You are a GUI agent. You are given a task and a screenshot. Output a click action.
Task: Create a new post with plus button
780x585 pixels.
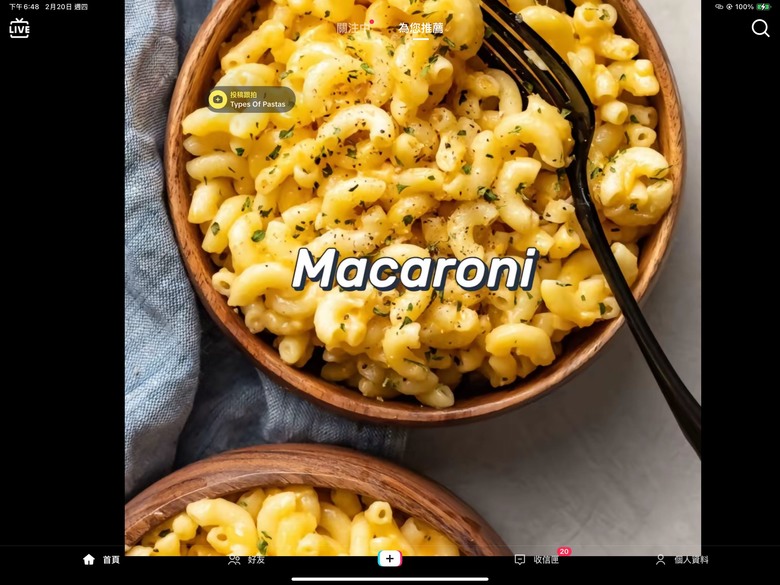390,559
